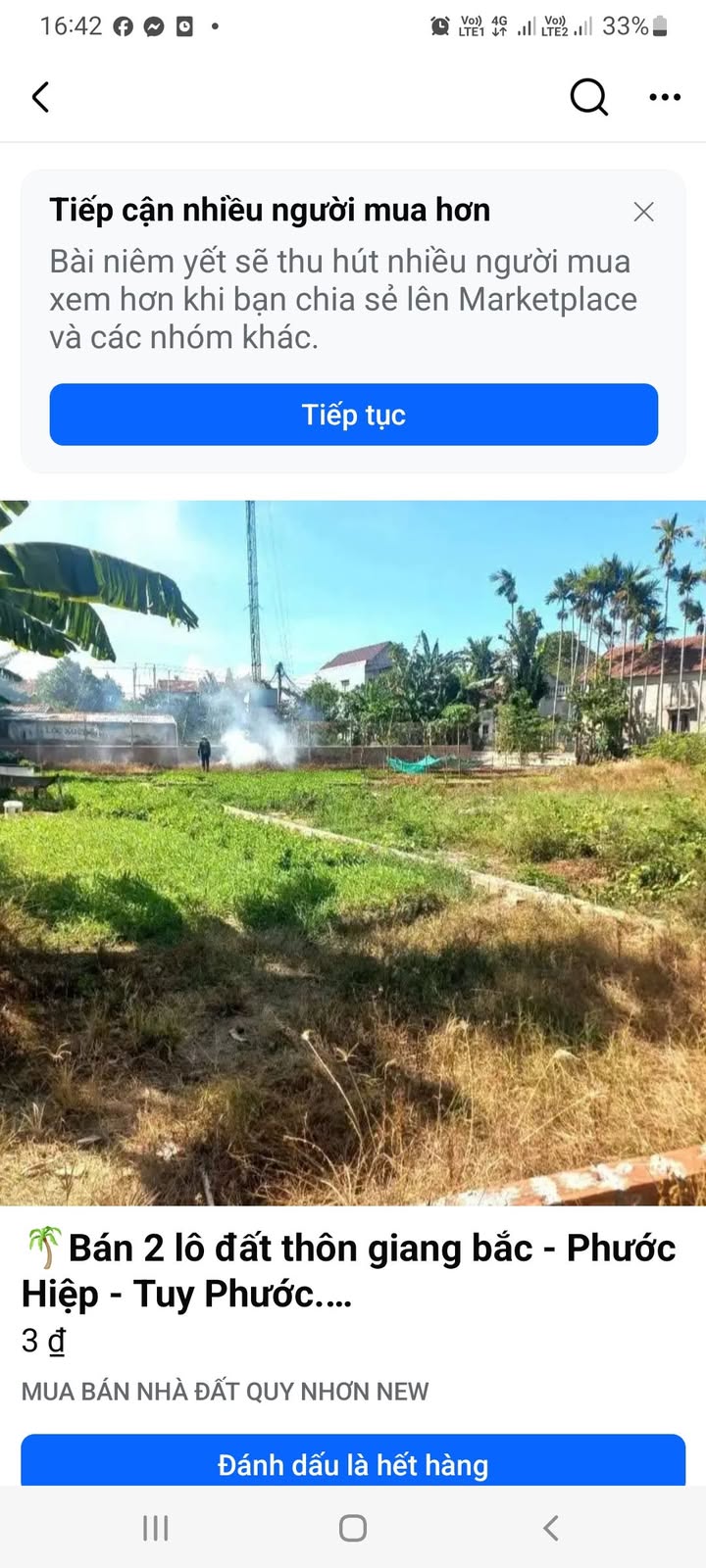Screen dimensions: 706x1568
Task: Go to the home screen
Action: [353, 1528]
